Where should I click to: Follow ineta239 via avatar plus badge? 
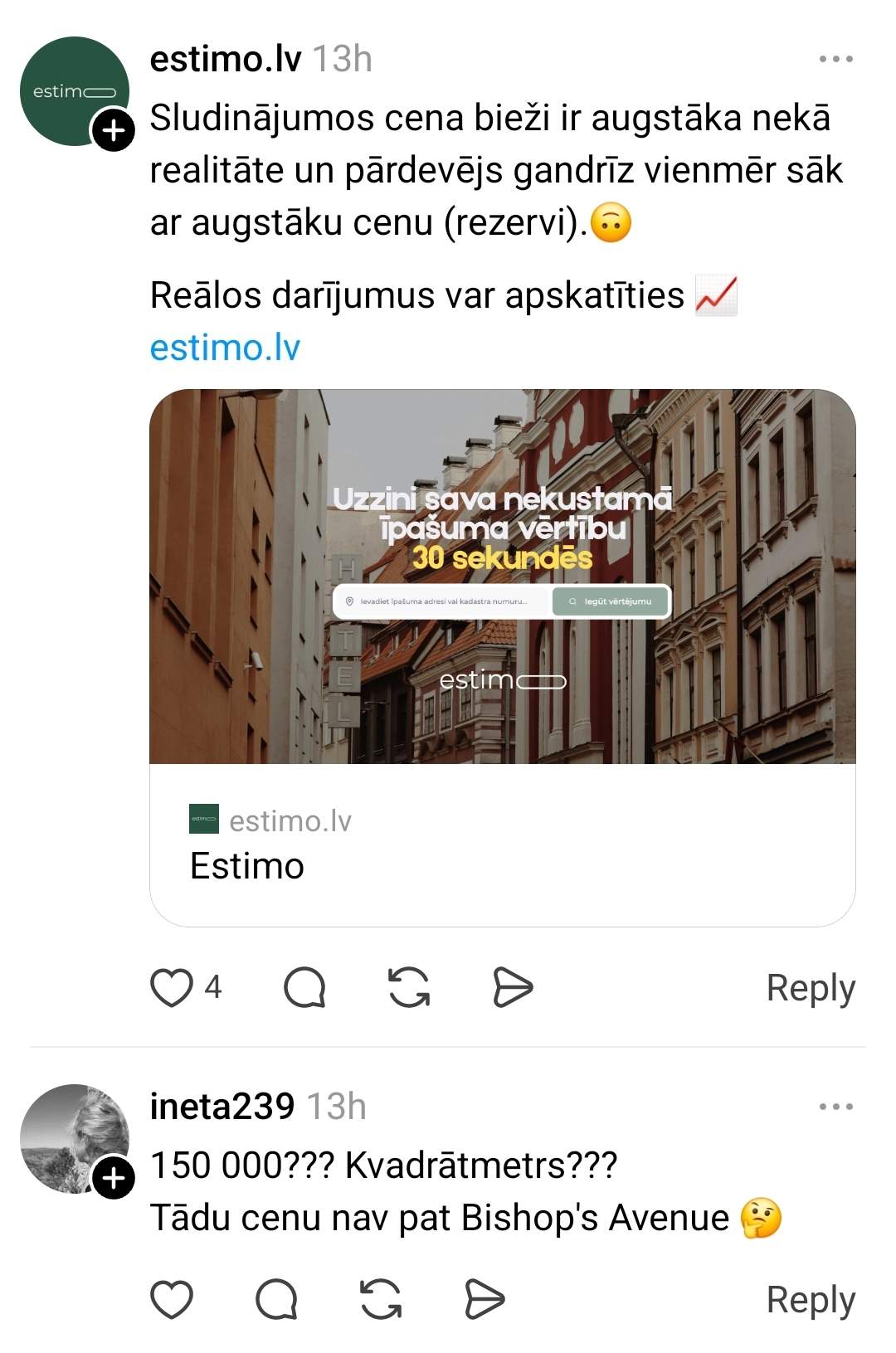click(113, 1179)
